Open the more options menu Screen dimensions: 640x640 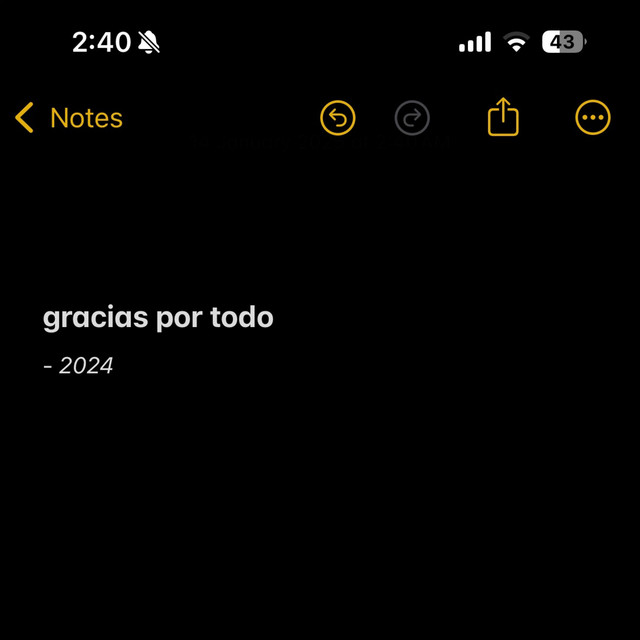pos(593,118)
